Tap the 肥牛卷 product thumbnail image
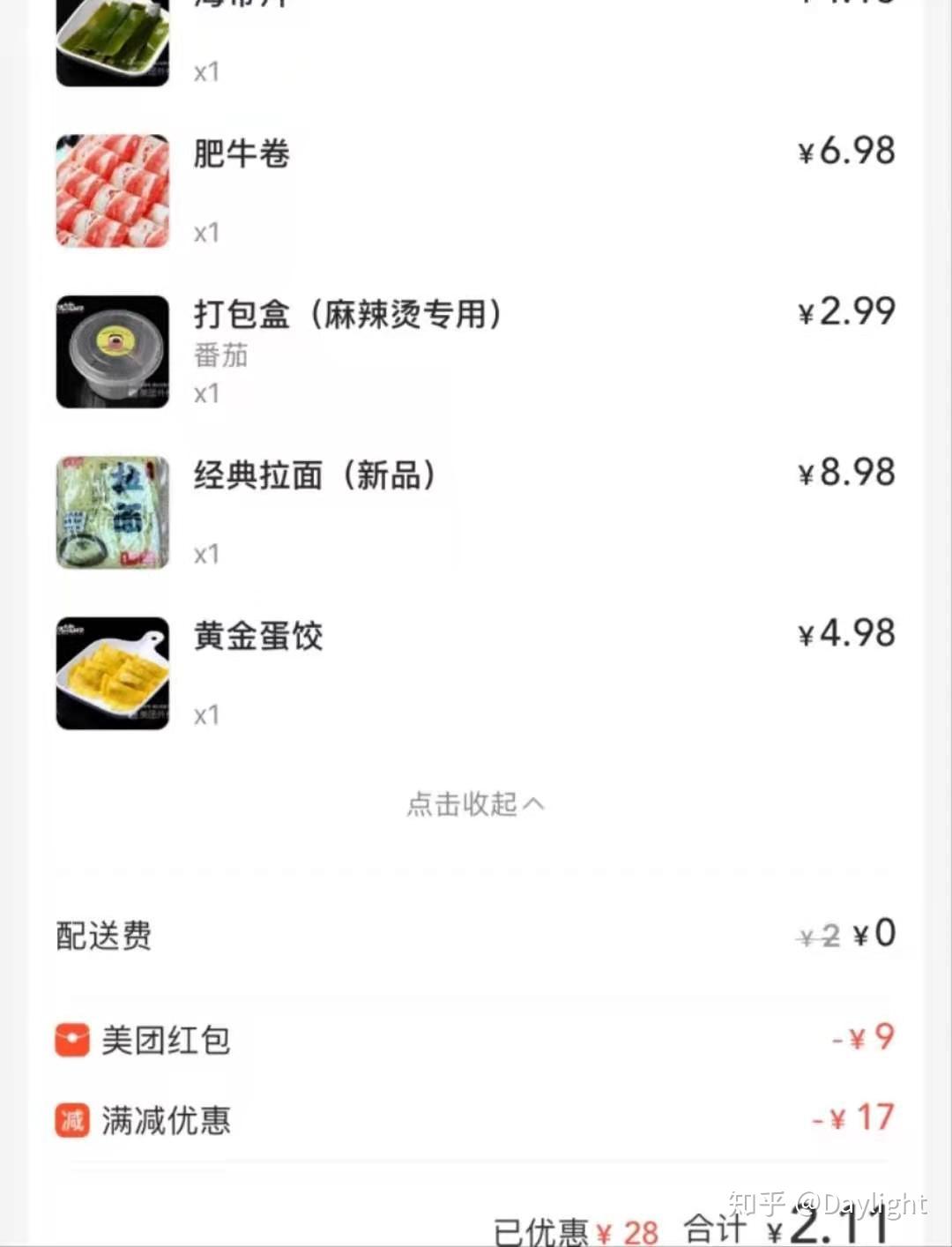Screen dimensions: 952x1247 [111, 190]
